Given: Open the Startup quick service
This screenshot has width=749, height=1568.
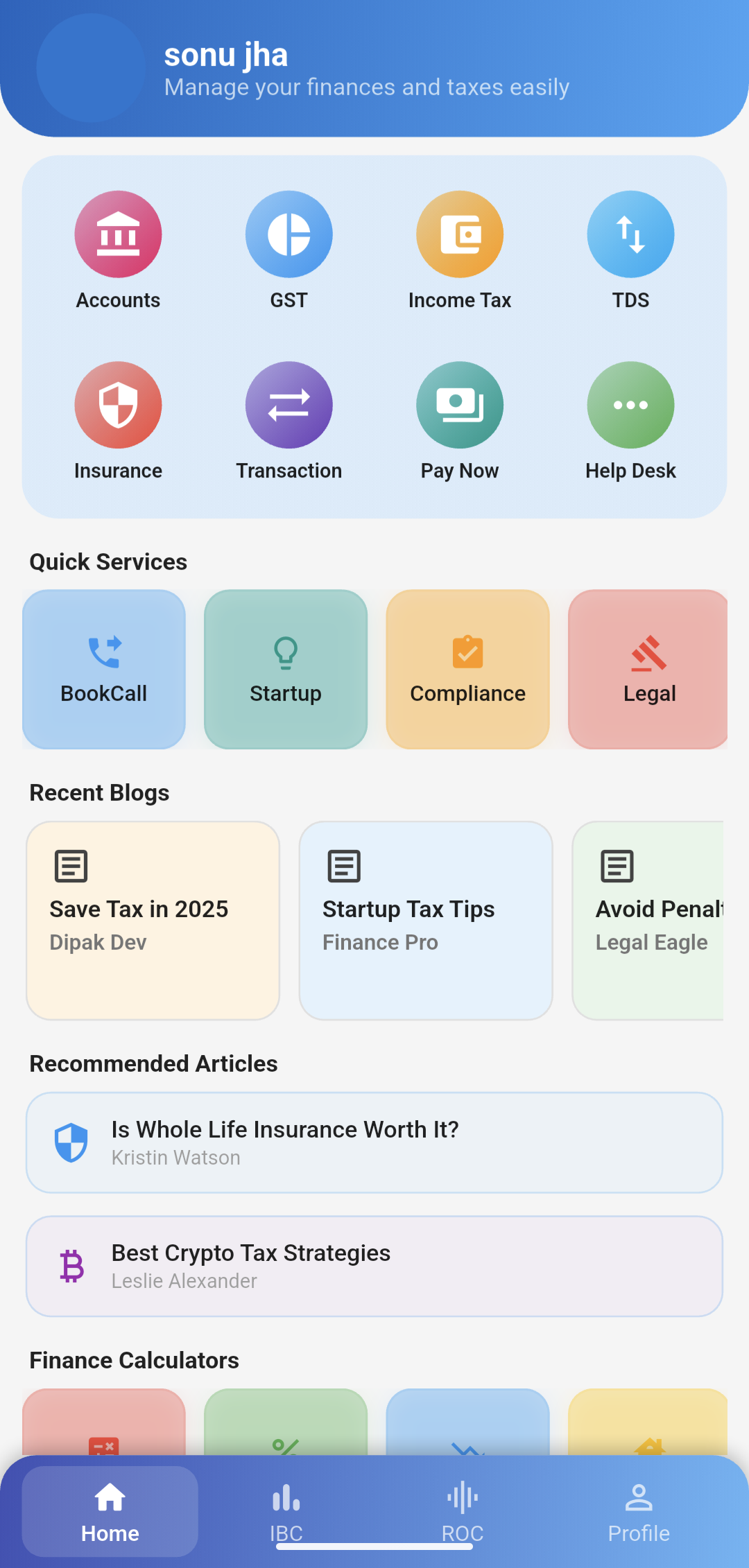Looking at the screenshot, I should click(x=286, y=669).
